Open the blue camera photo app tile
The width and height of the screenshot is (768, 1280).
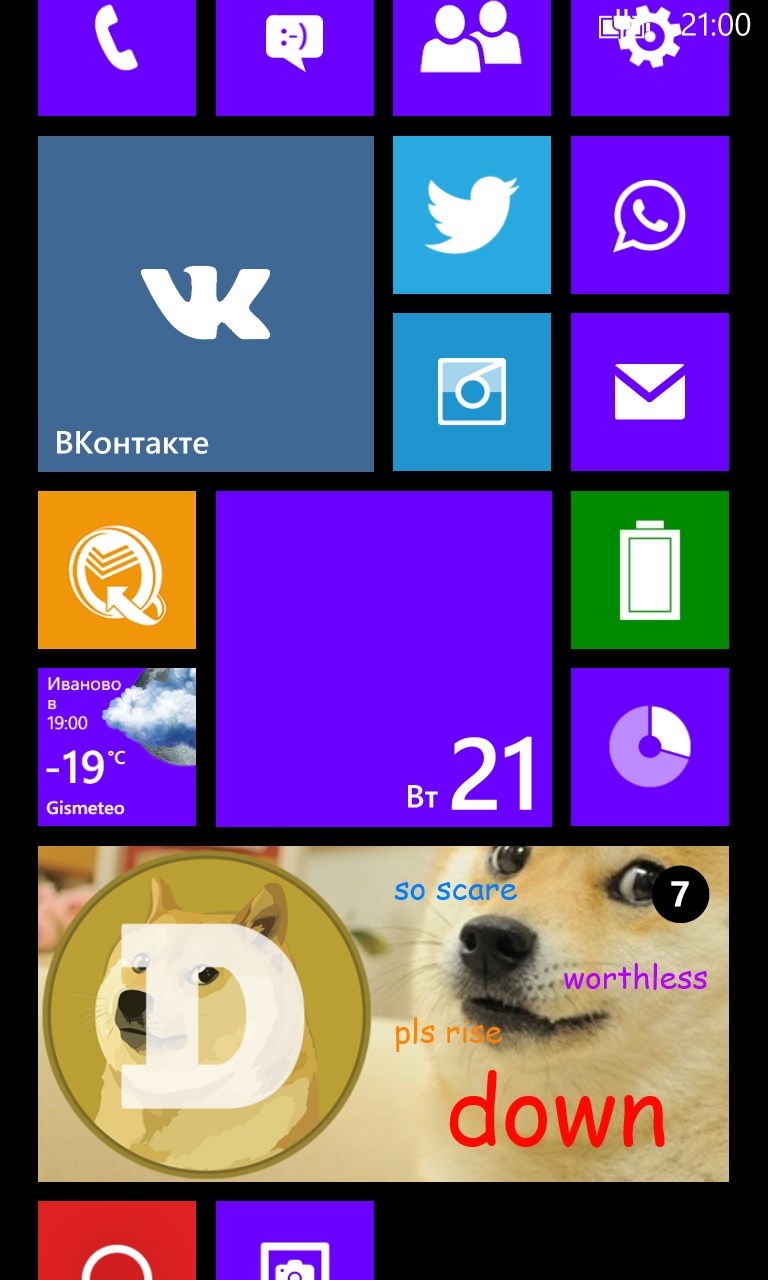pyautogui.click(x=471, y=391)
